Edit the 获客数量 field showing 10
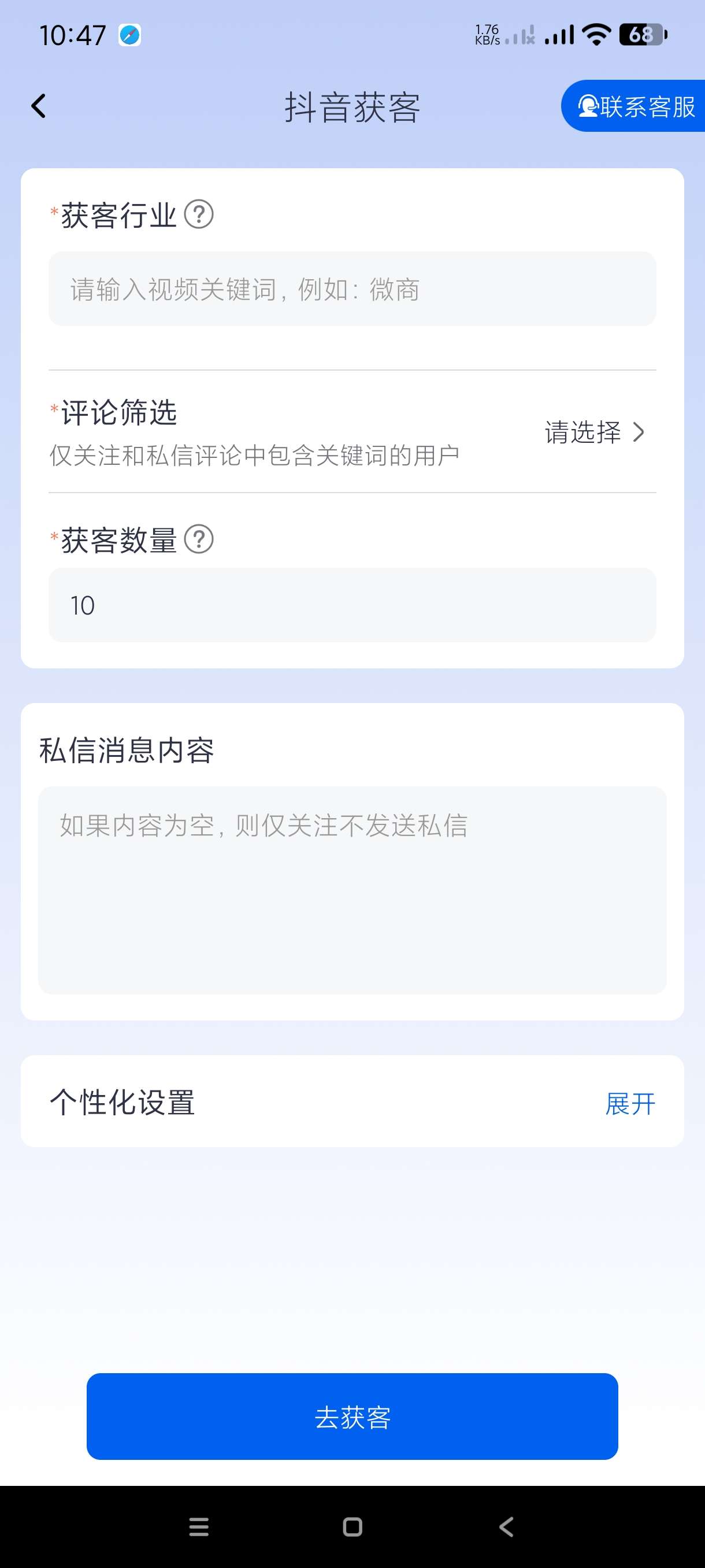This screenshot has height=1568, width=705. click(x=352, y=605)
